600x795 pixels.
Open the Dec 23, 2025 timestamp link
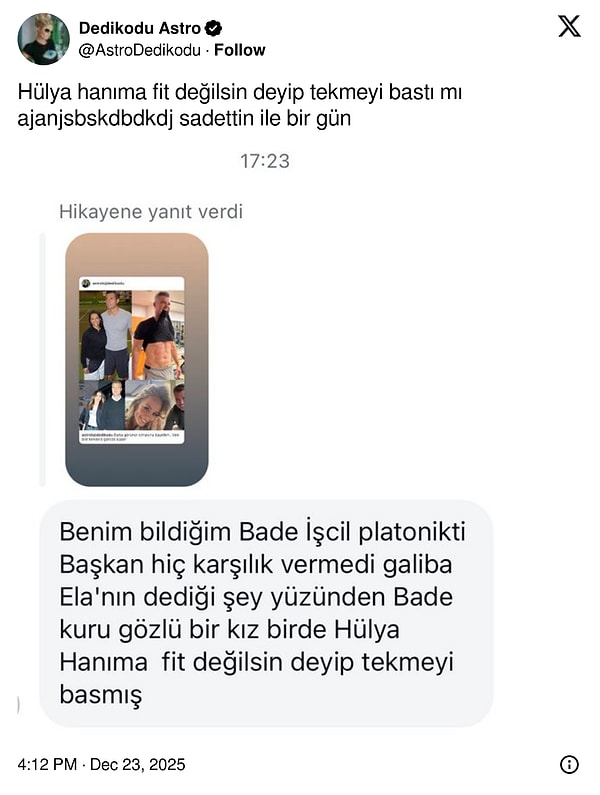point(101,765)
